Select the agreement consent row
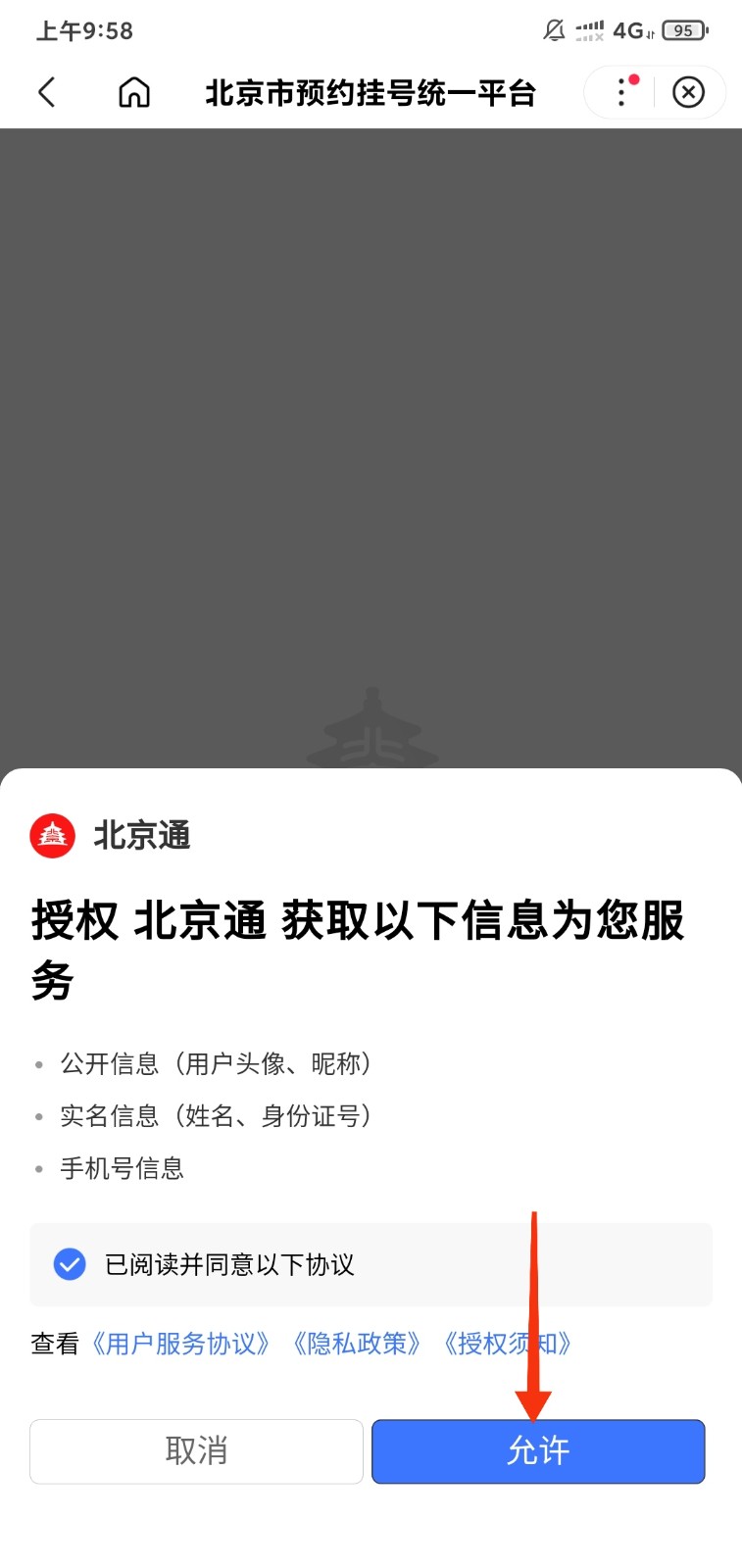Viewport: 742px width, 1568px height. [x=371, y=1265]
